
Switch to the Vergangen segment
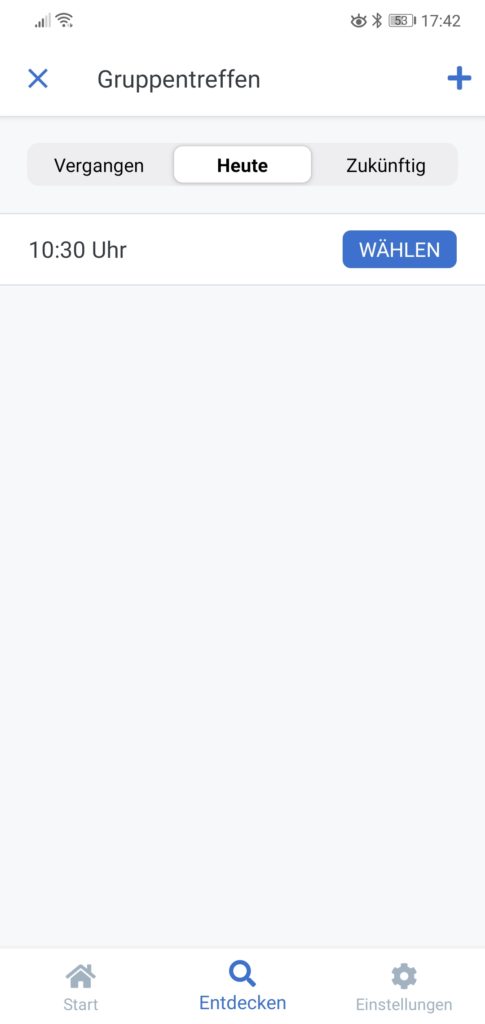[x=99, y=165]
